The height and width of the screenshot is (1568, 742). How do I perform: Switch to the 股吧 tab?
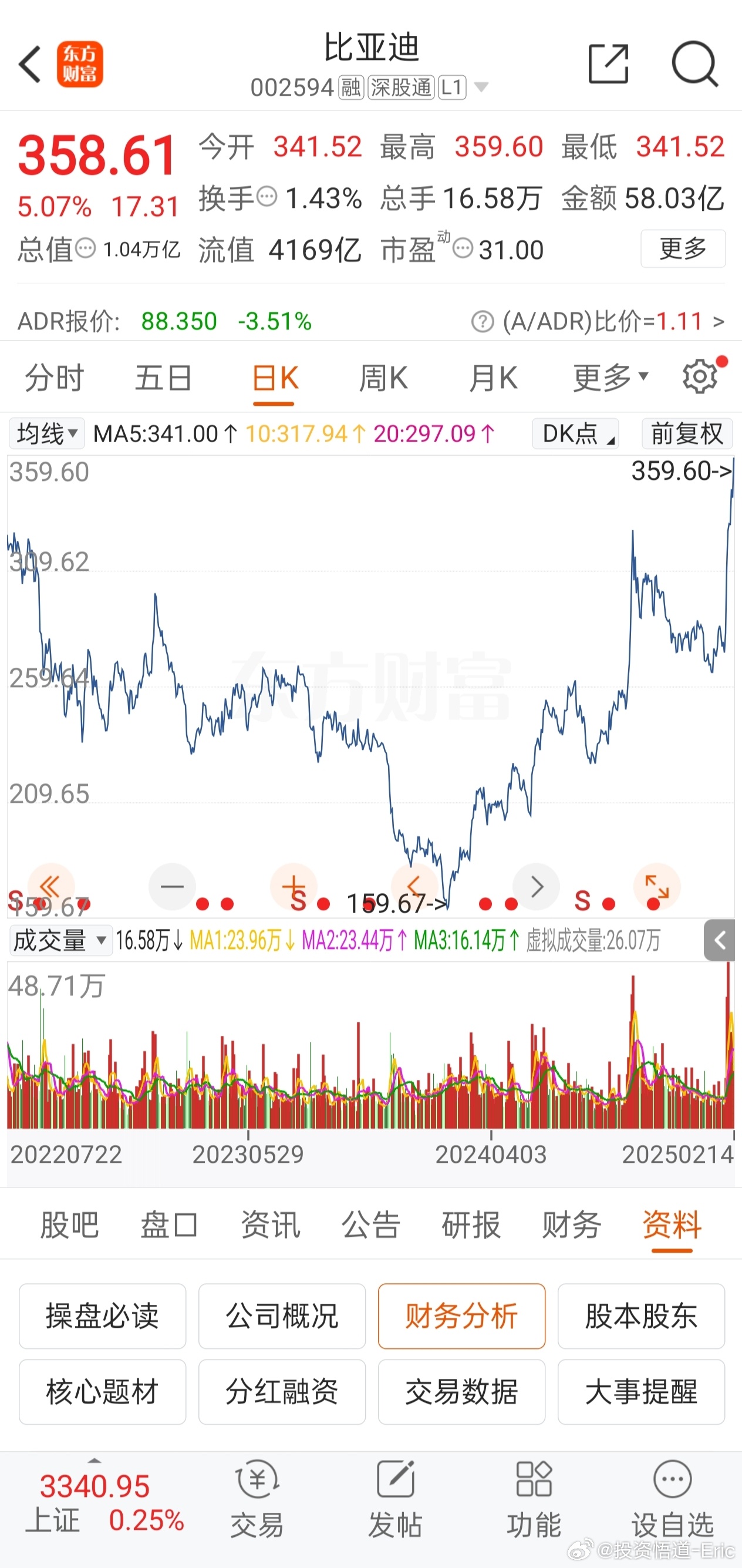(x=69, y=1224)
